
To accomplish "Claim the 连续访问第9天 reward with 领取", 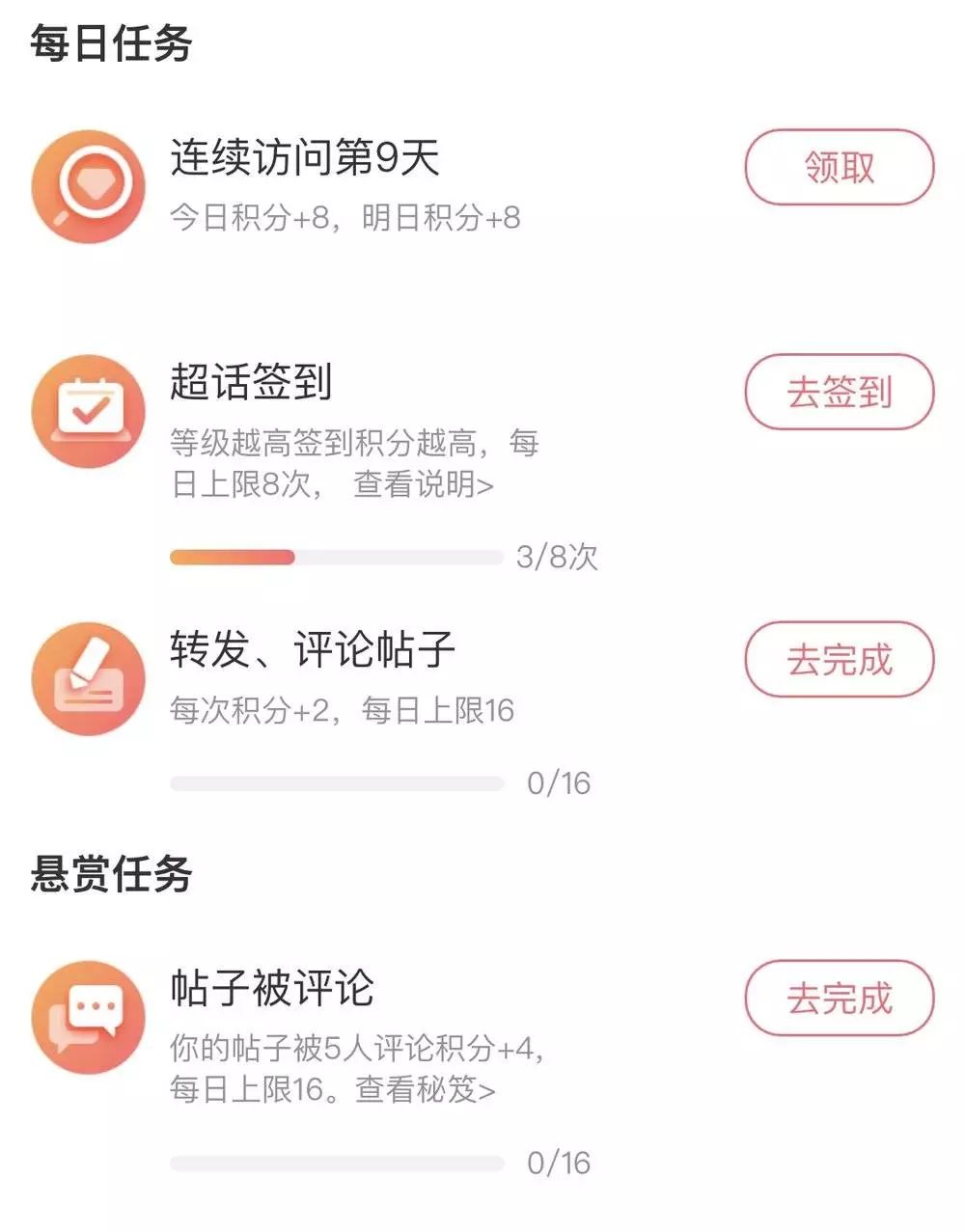I will tap(839, 168).
